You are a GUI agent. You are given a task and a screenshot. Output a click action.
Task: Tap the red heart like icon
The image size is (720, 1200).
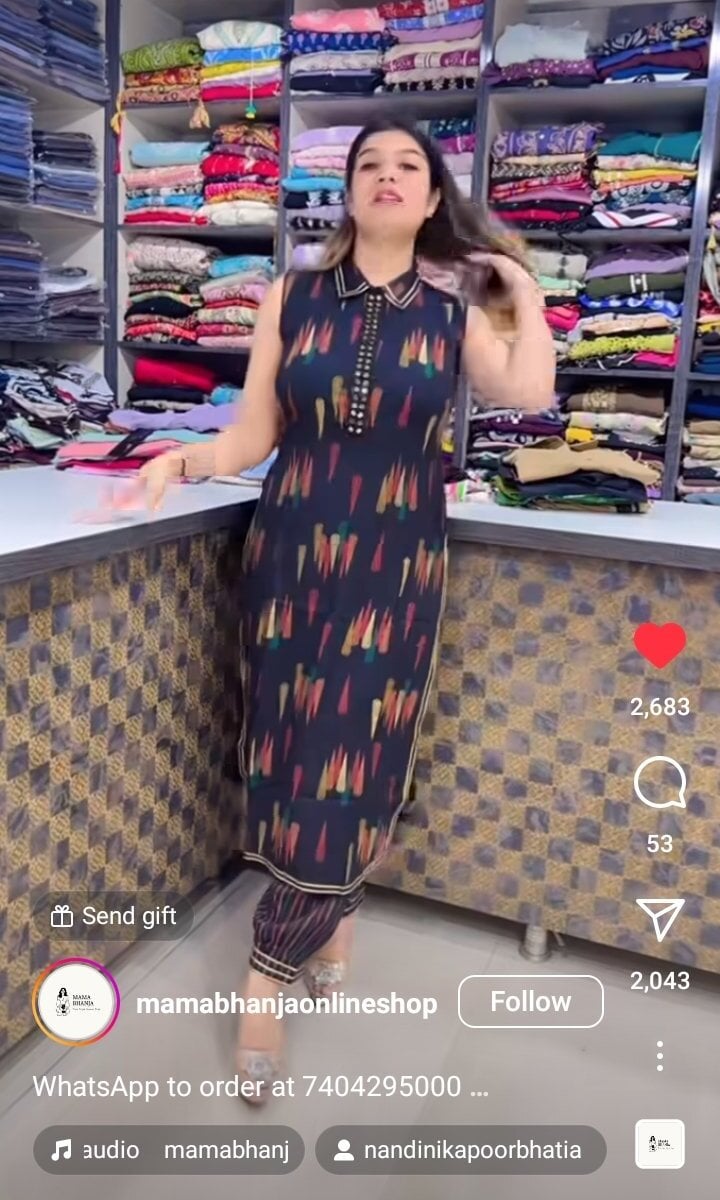pyautogui.click(x=660, y=646)
